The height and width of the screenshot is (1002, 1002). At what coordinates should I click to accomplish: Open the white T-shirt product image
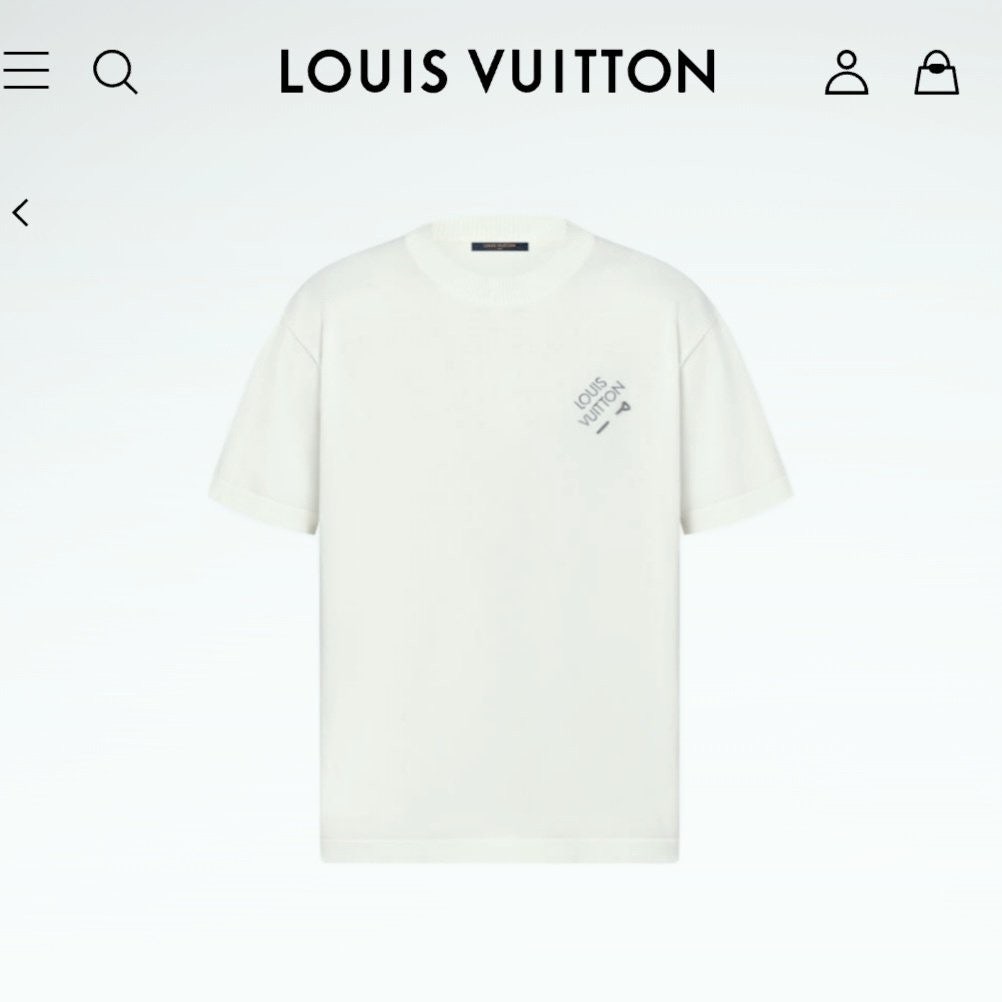coord(500,540)
